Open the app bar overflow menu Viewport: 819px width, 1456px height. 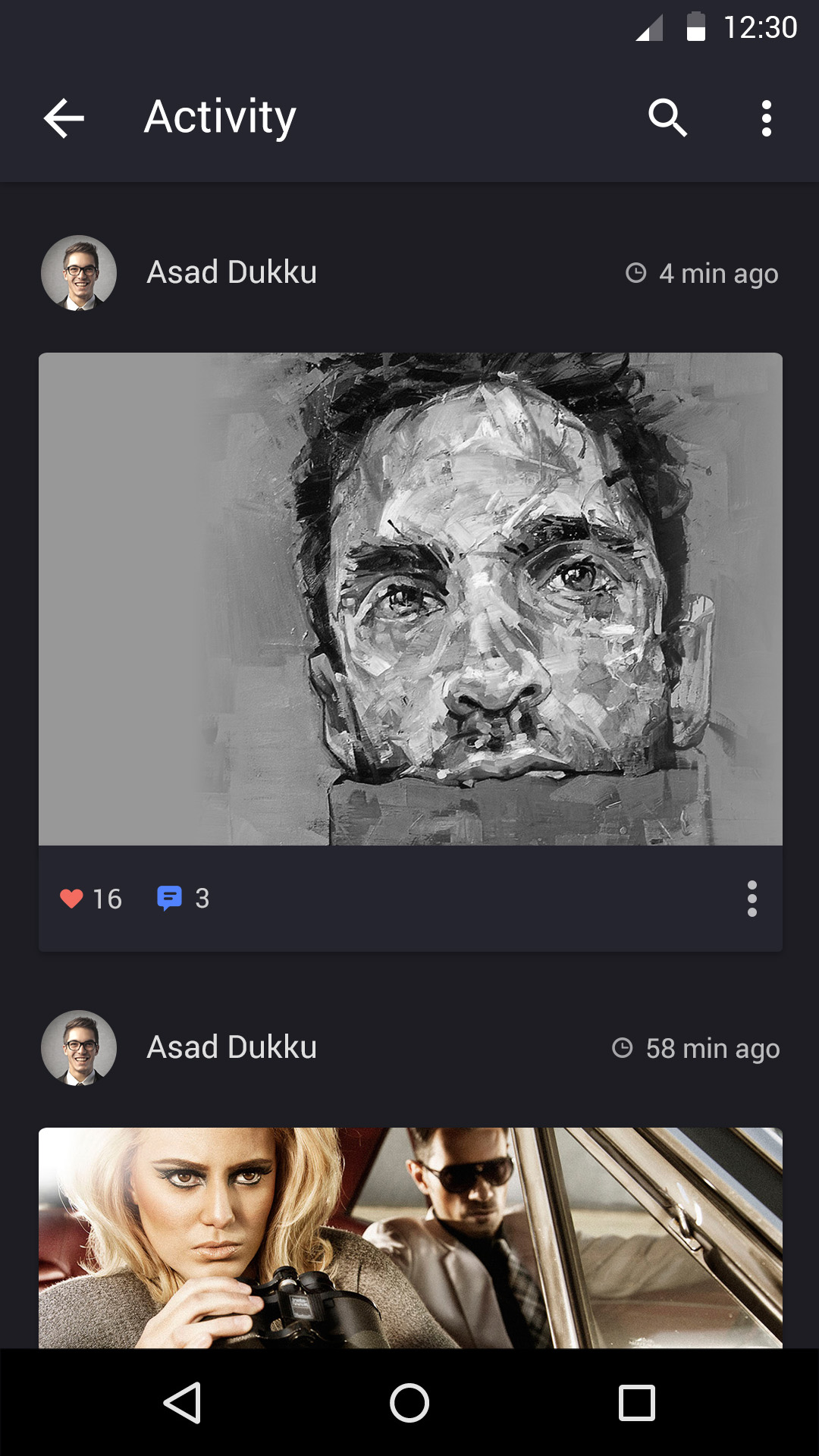(x=767, y=118)
